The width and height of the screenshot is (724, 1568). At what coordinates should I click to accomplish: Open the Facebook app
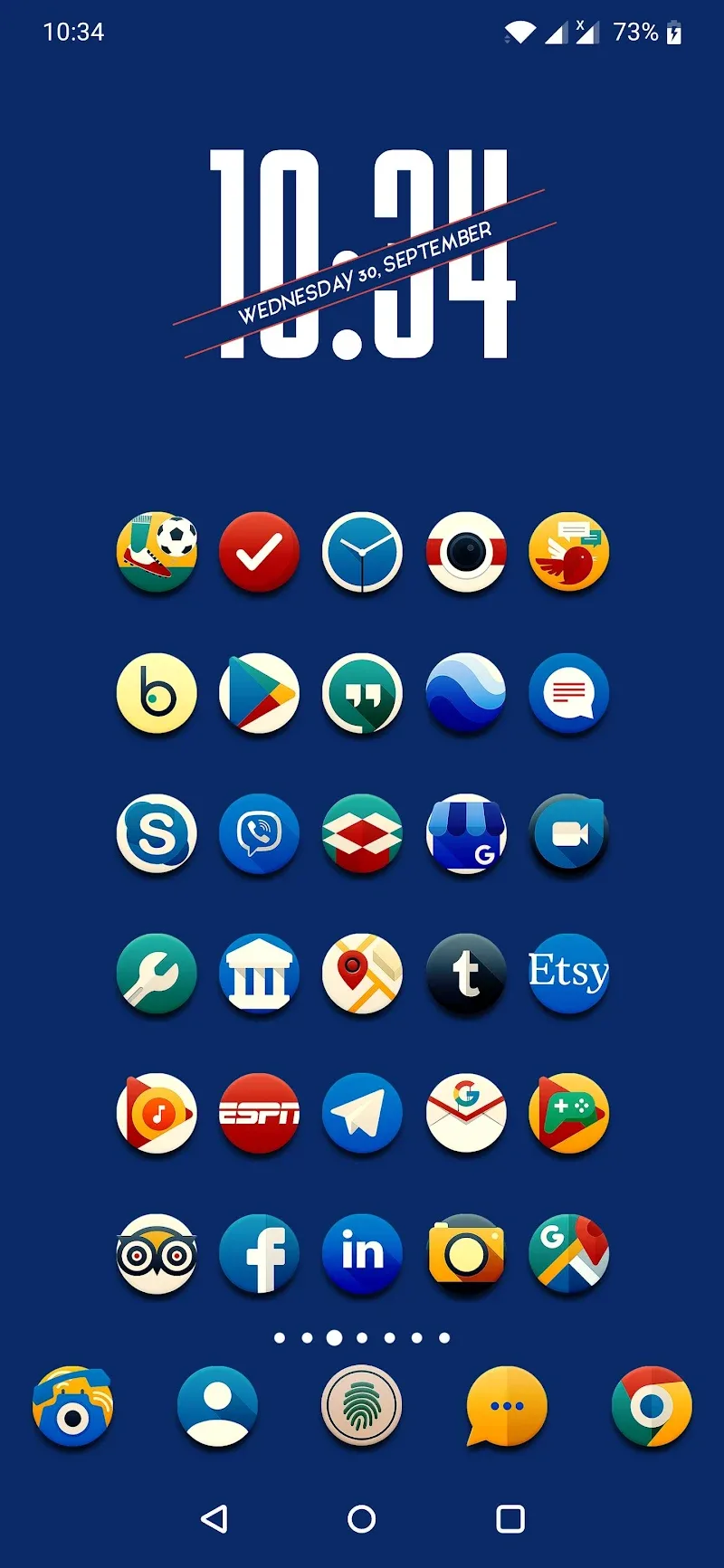point(259,1254)
